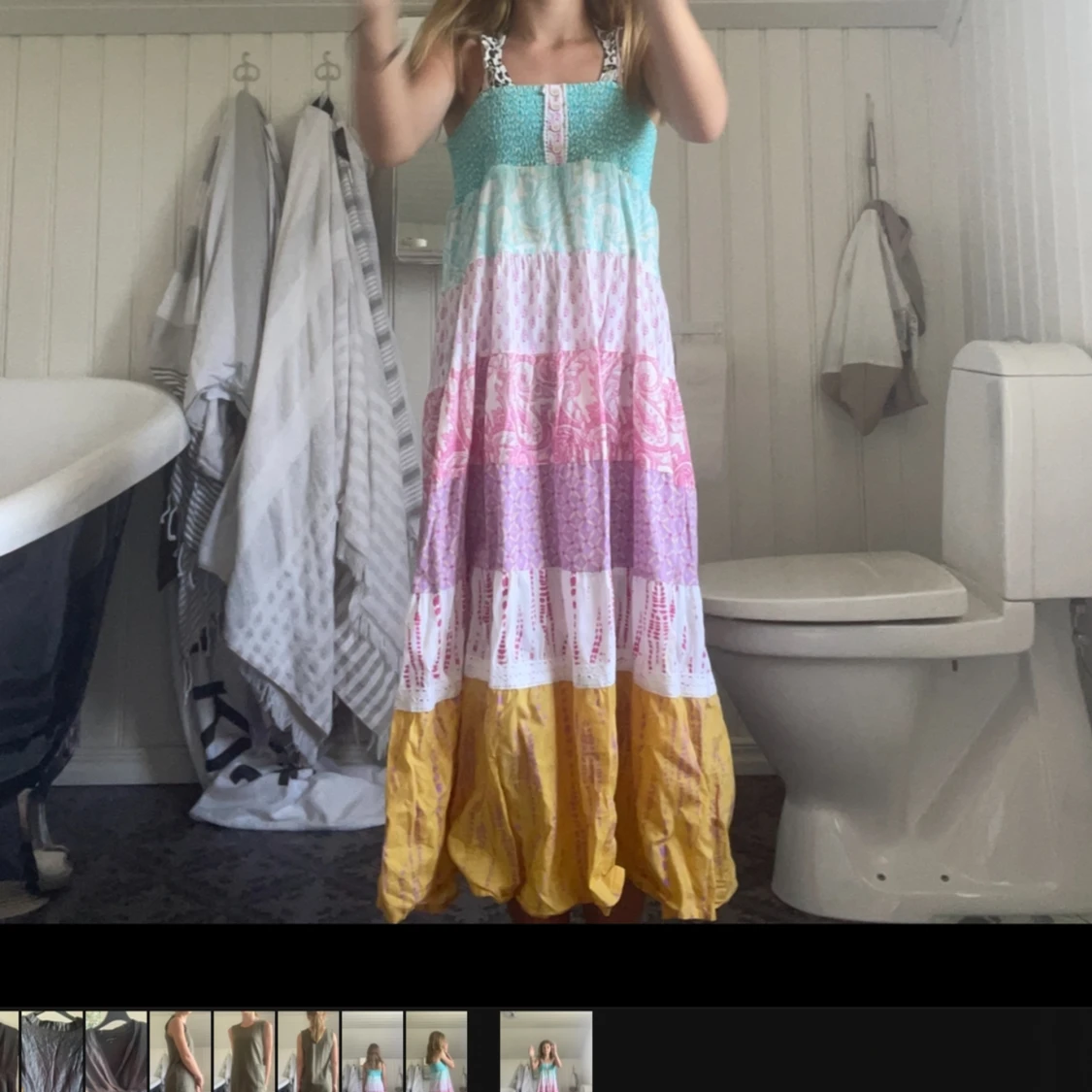Viewport: 1092px width, 1092px height.
Task: Open the grey dress back-view thumbnail
Action: [x=308, y=1051]
